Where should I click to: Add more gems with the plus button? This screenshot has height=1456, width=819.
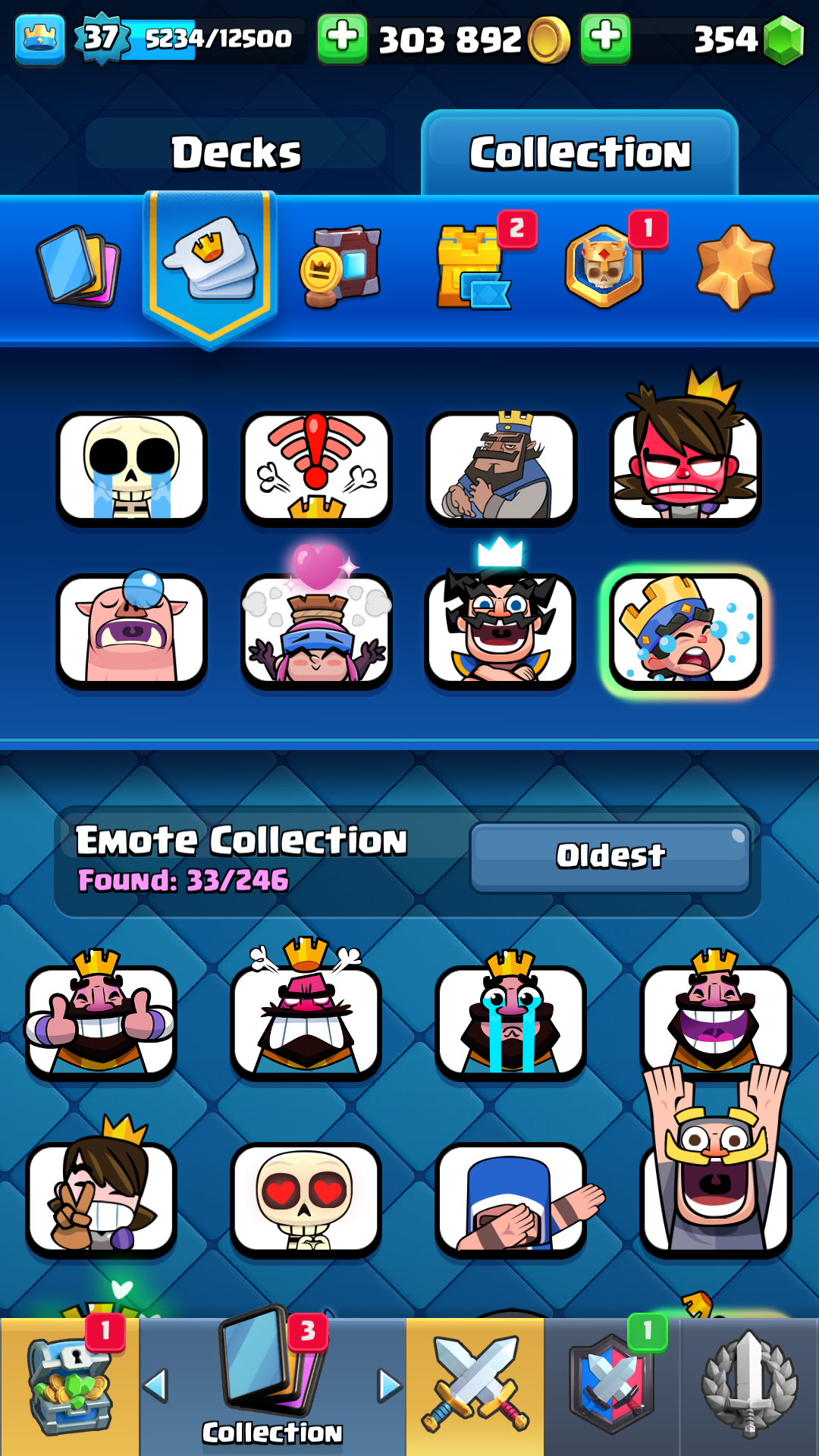(605, 38)
